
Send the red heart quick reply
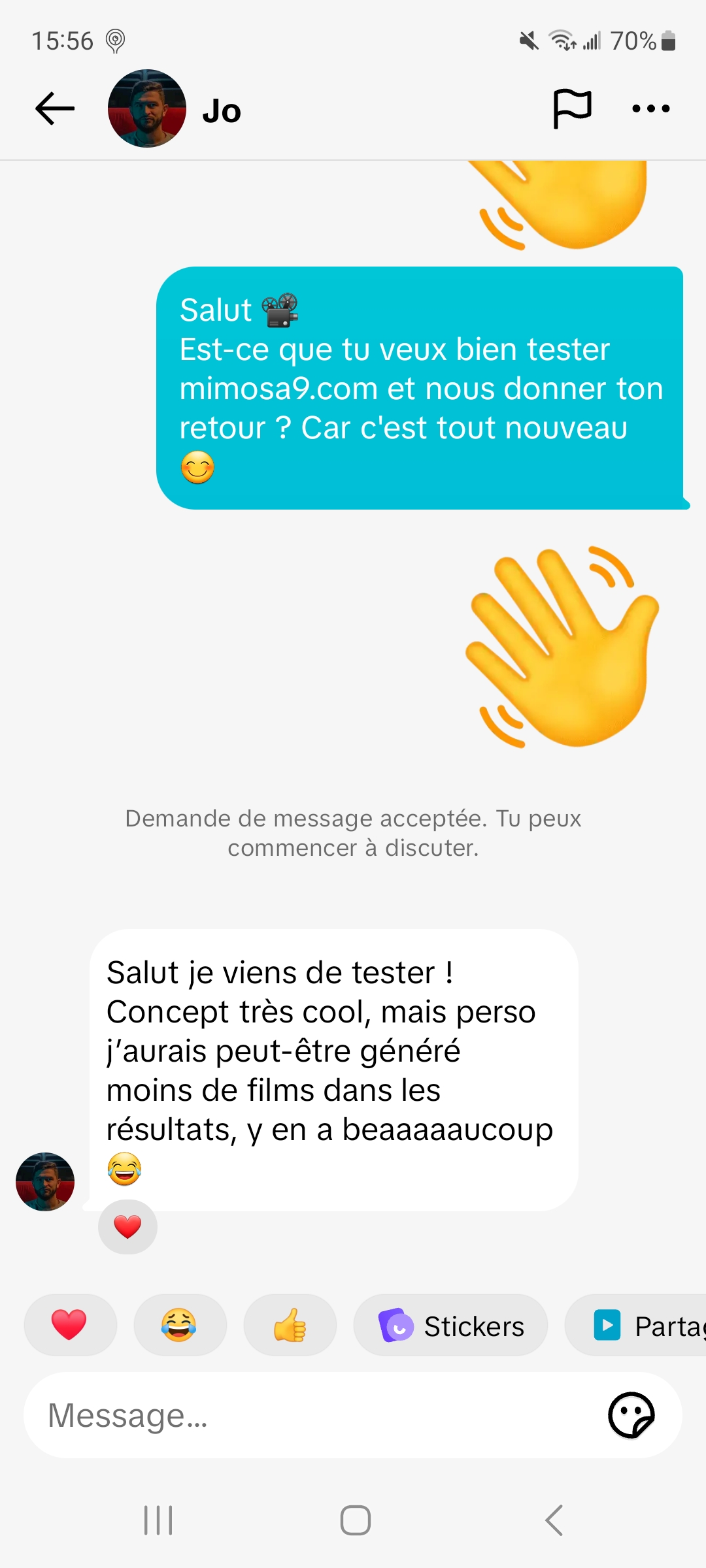(70, 1325)
